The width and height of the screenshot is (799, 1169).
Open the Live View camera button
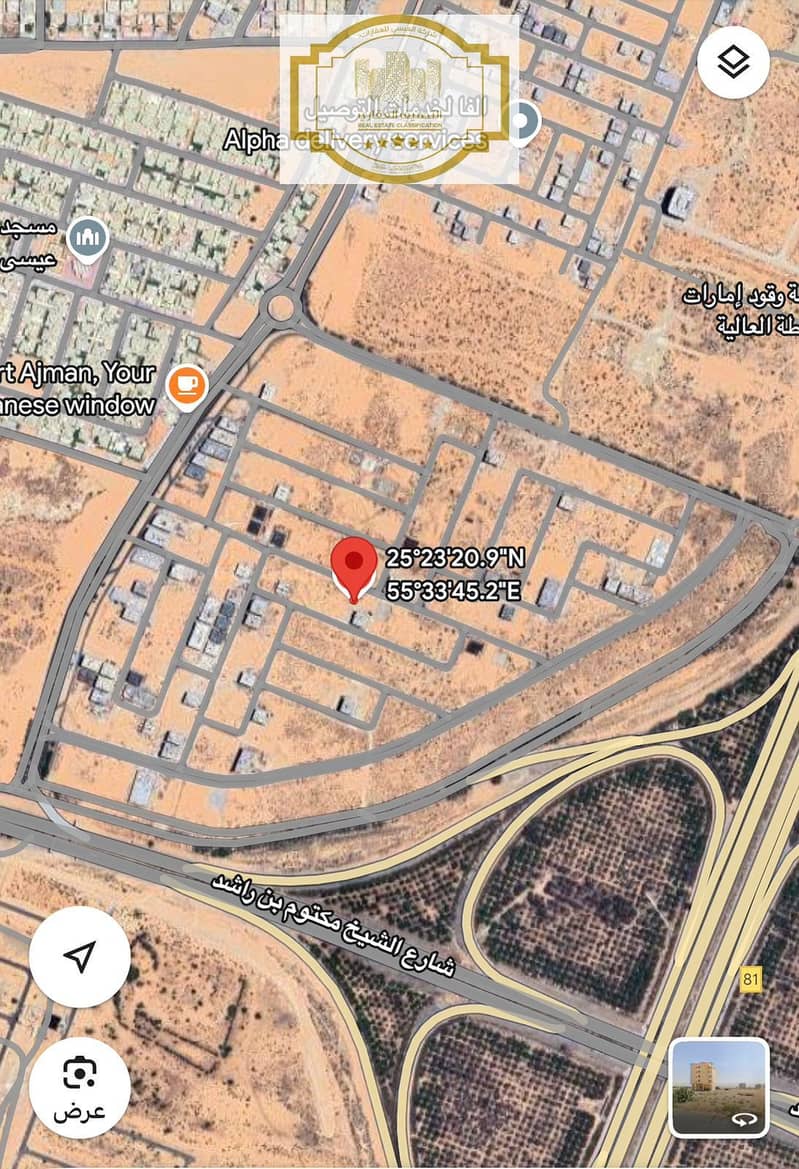coord(79,1087)
